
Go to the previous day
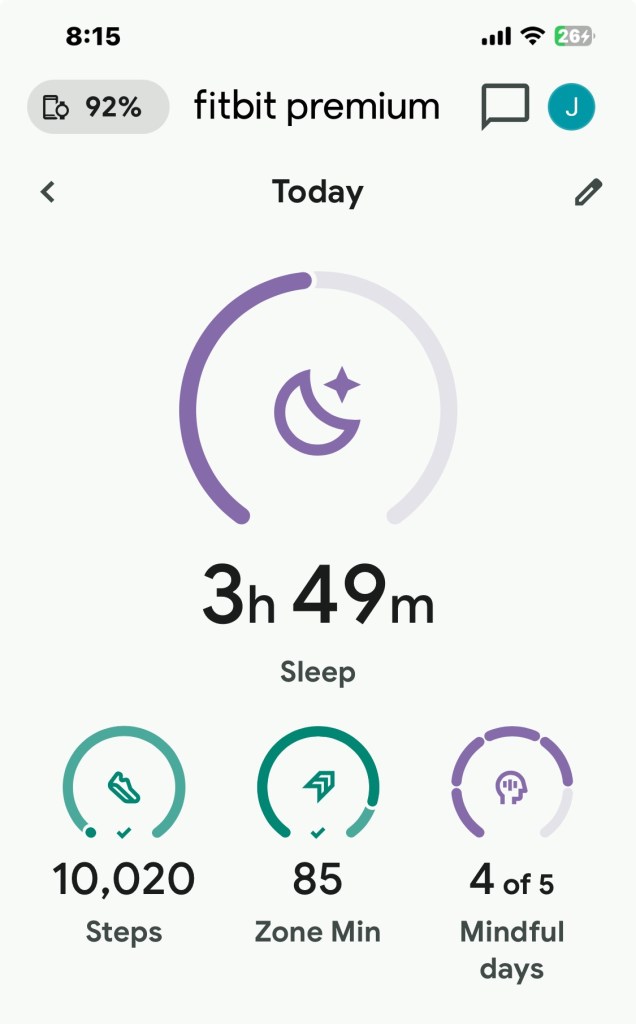tap(48, 192)
